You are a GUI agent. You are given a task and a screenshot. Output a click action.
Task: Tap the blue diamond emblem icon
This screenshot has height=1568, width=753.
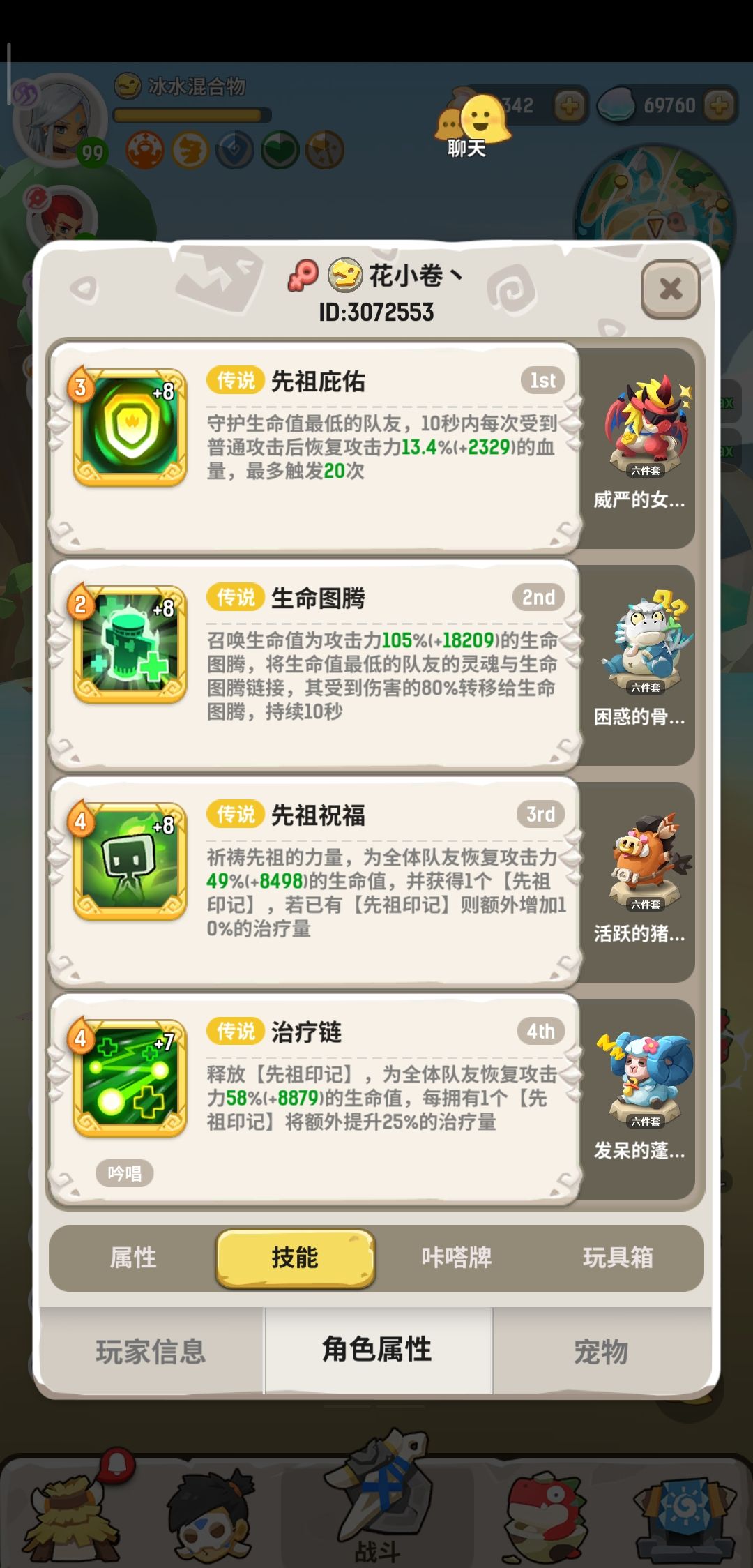click(x=235, y=149)
